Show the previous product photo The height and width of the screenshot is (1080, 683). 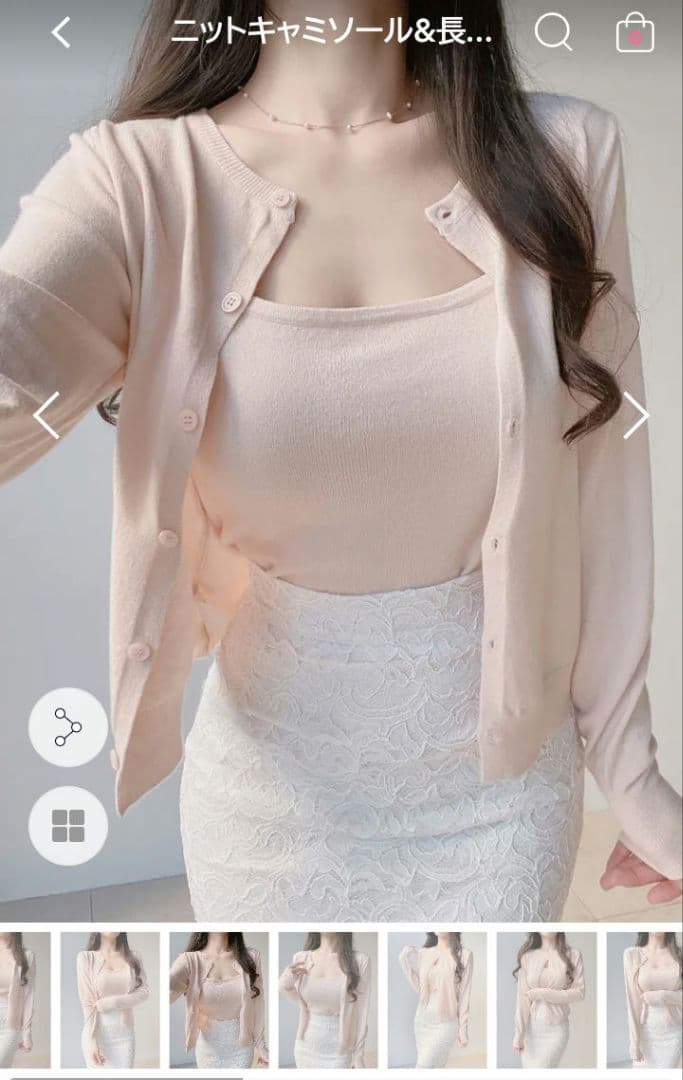47,415
